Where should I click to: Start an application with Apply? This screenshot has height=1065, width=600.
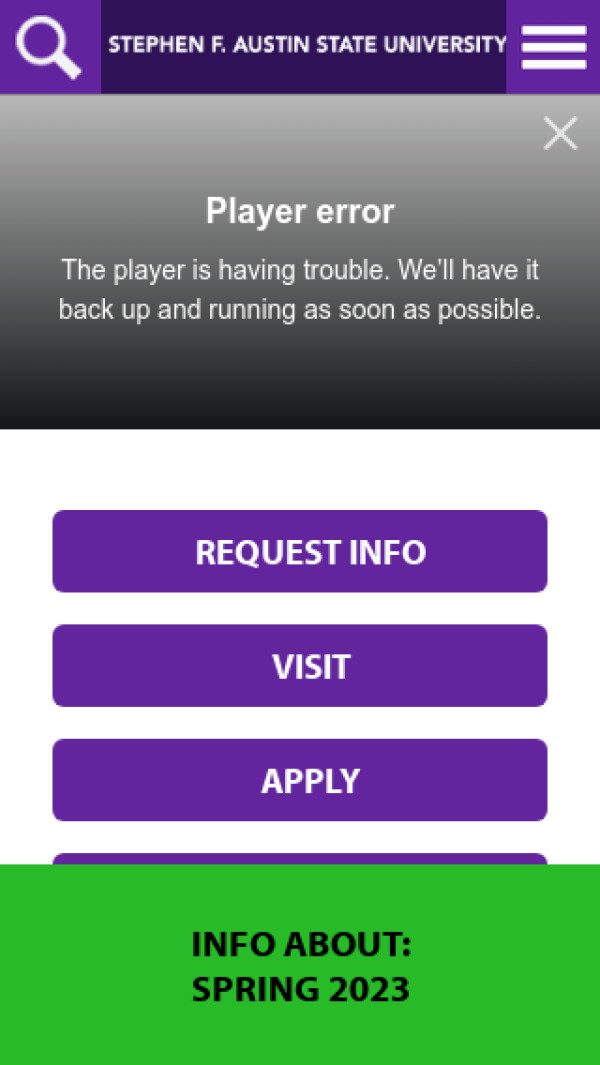pyautogui.click(x=300, y=780)
